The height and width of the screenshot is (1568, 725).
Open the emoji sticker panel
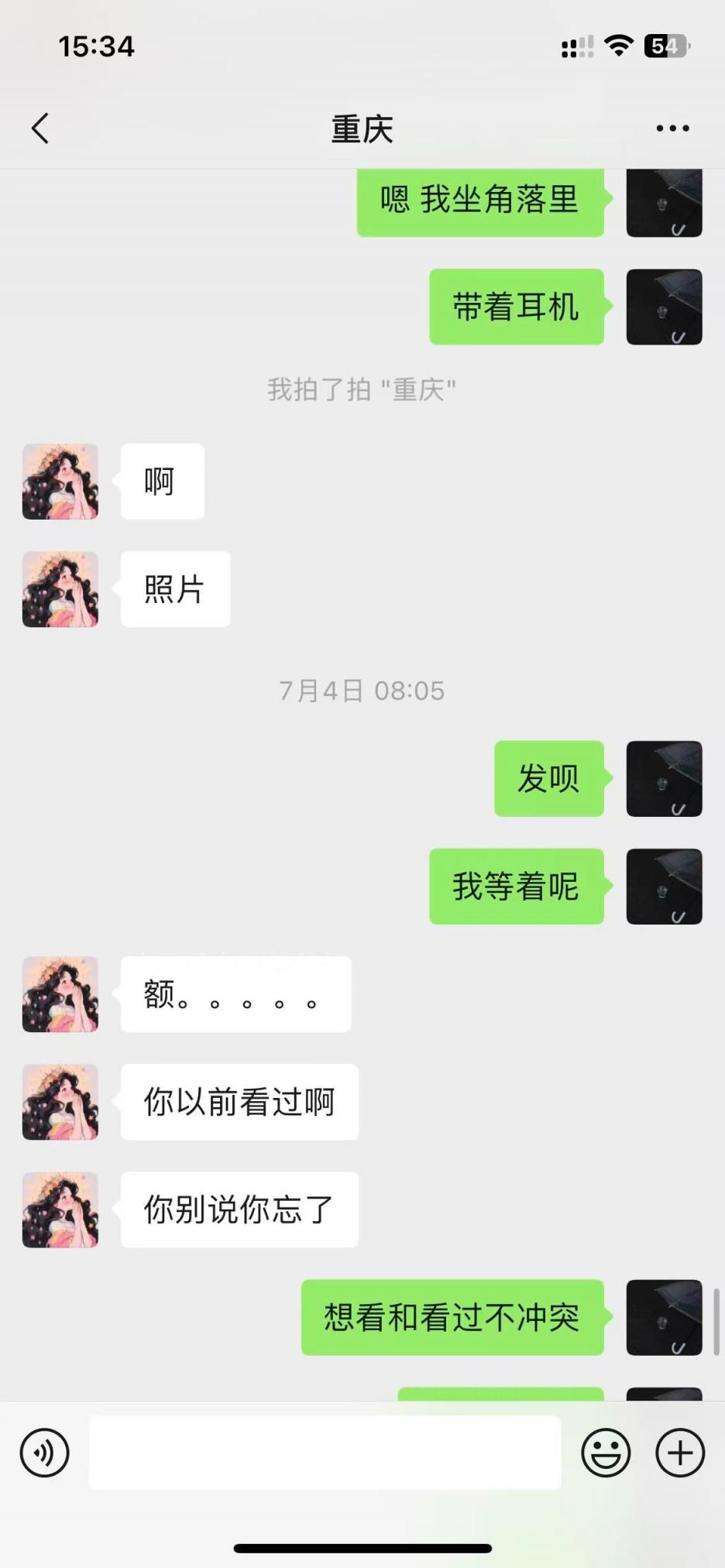point(606,1453)
